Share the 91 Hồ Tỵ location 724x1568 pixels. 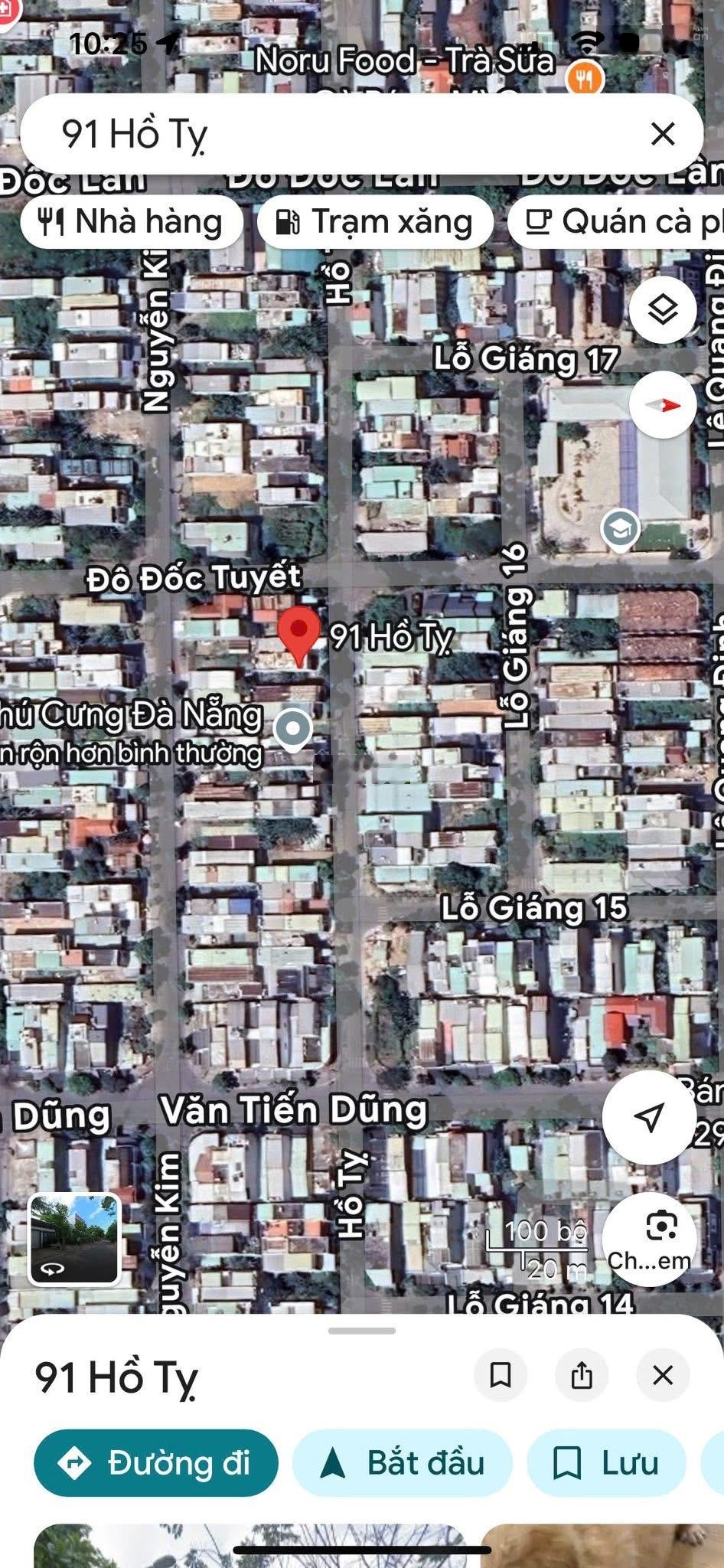click(582, 1374)
